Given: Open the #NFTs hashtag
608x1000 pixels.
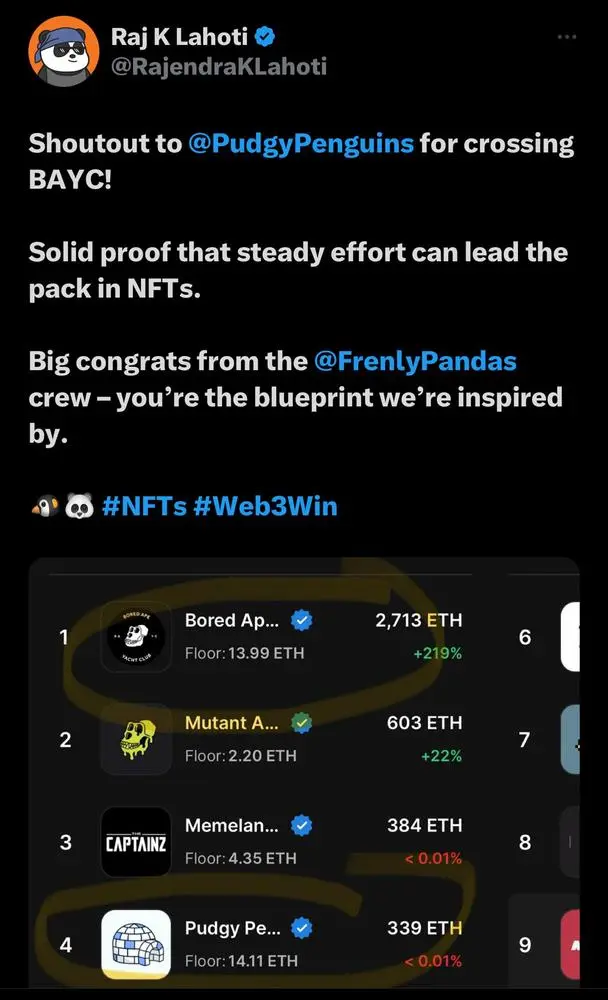Looking at the screenshot, I should 144,505.
